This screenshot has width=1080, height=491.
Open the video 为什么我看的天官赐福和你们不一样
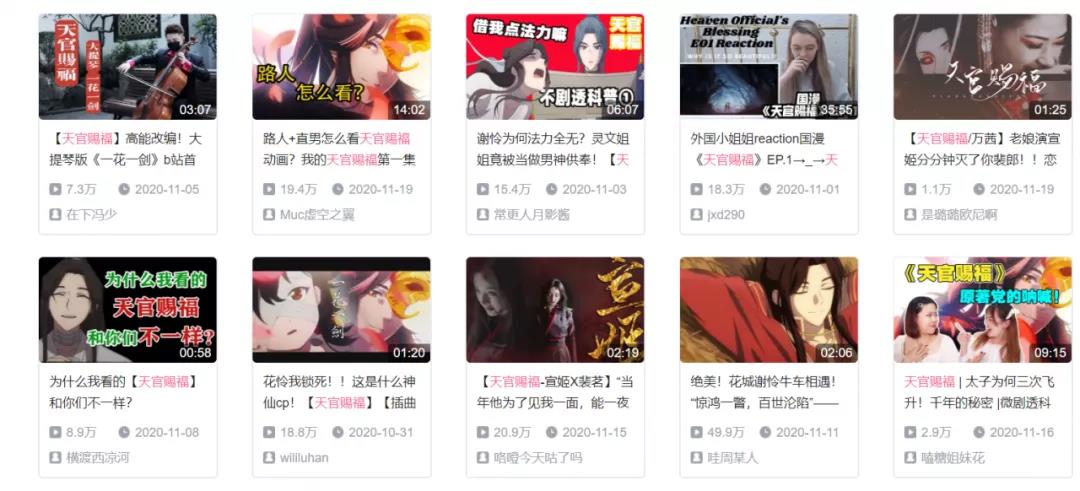[127, 310]
